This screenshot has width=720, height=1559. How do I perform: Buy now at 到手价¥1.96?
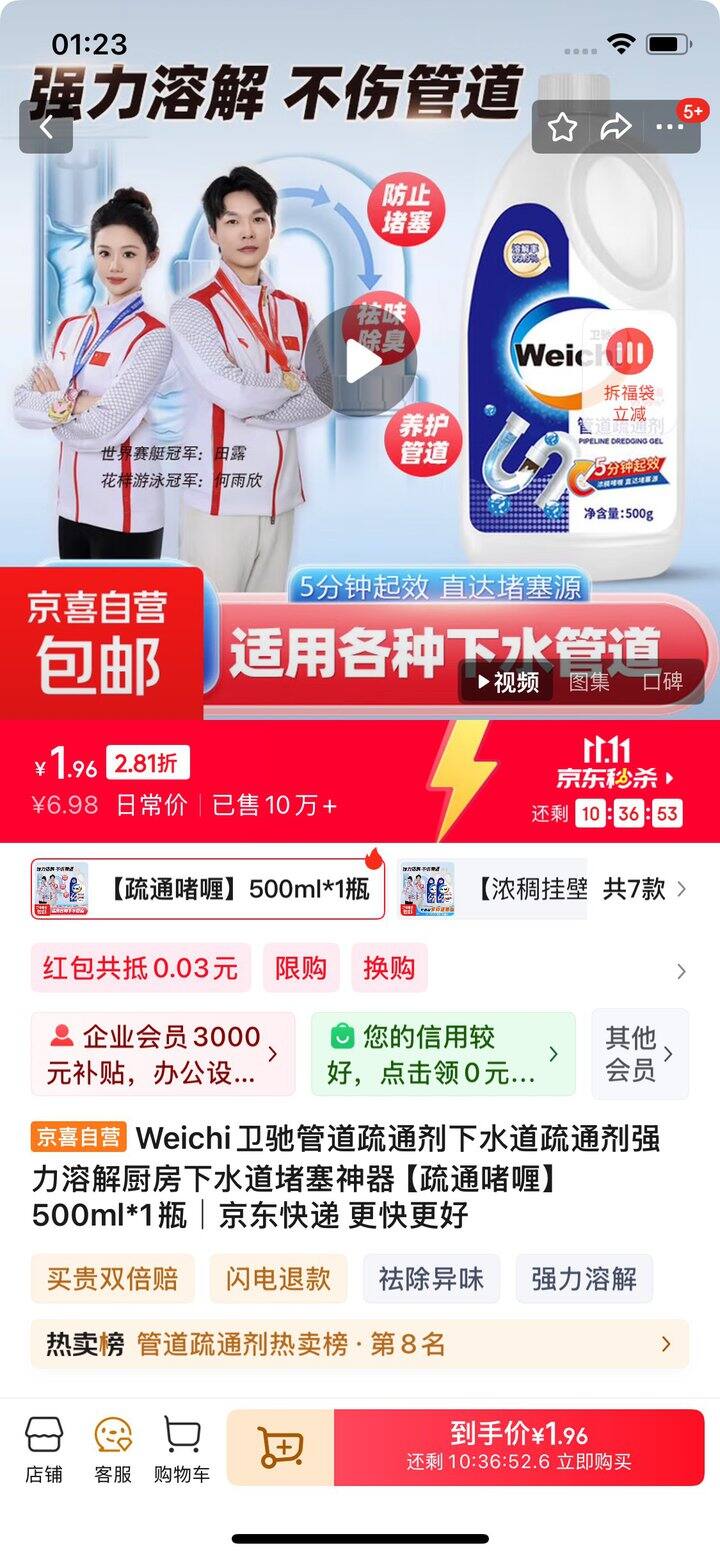(518, 1447)
